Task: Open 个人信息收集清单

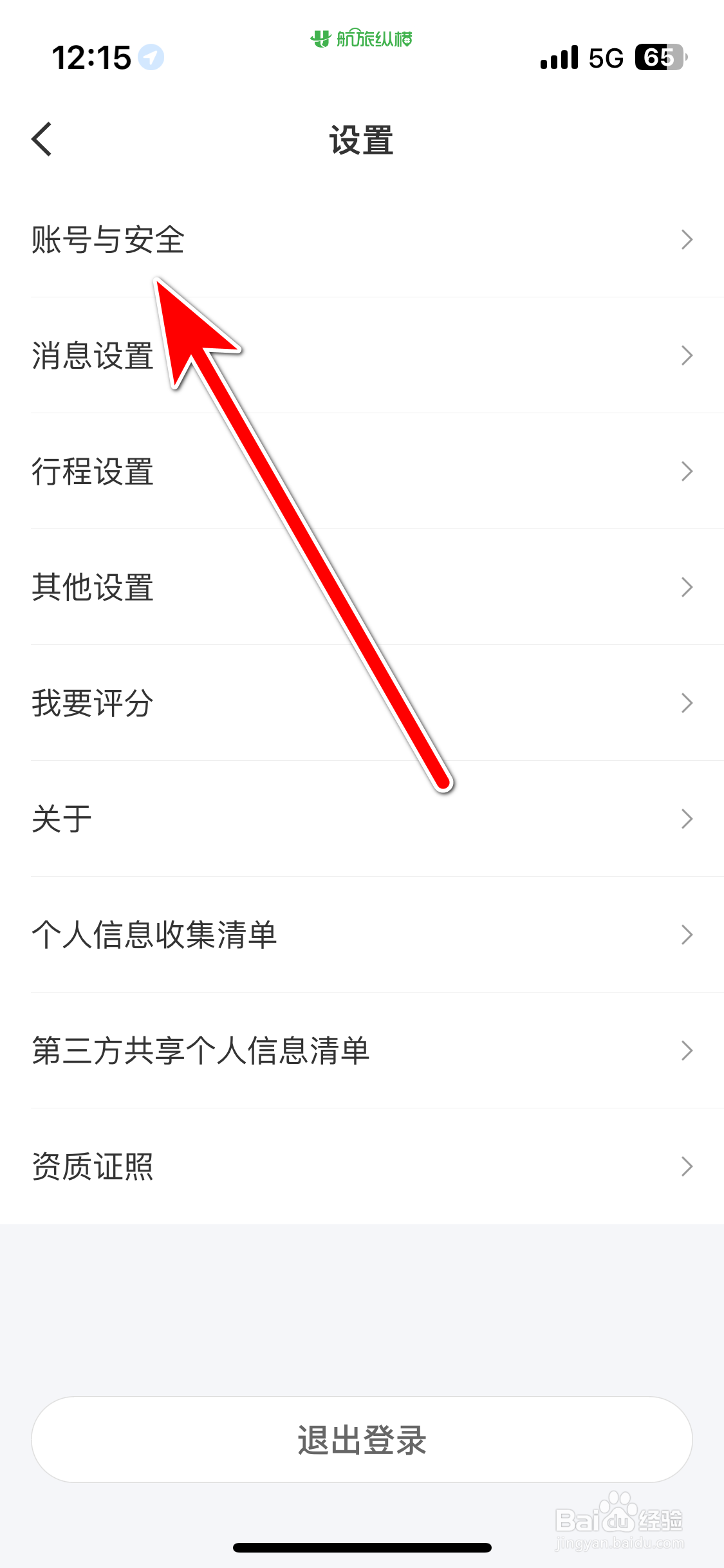Action: point(154,935)
